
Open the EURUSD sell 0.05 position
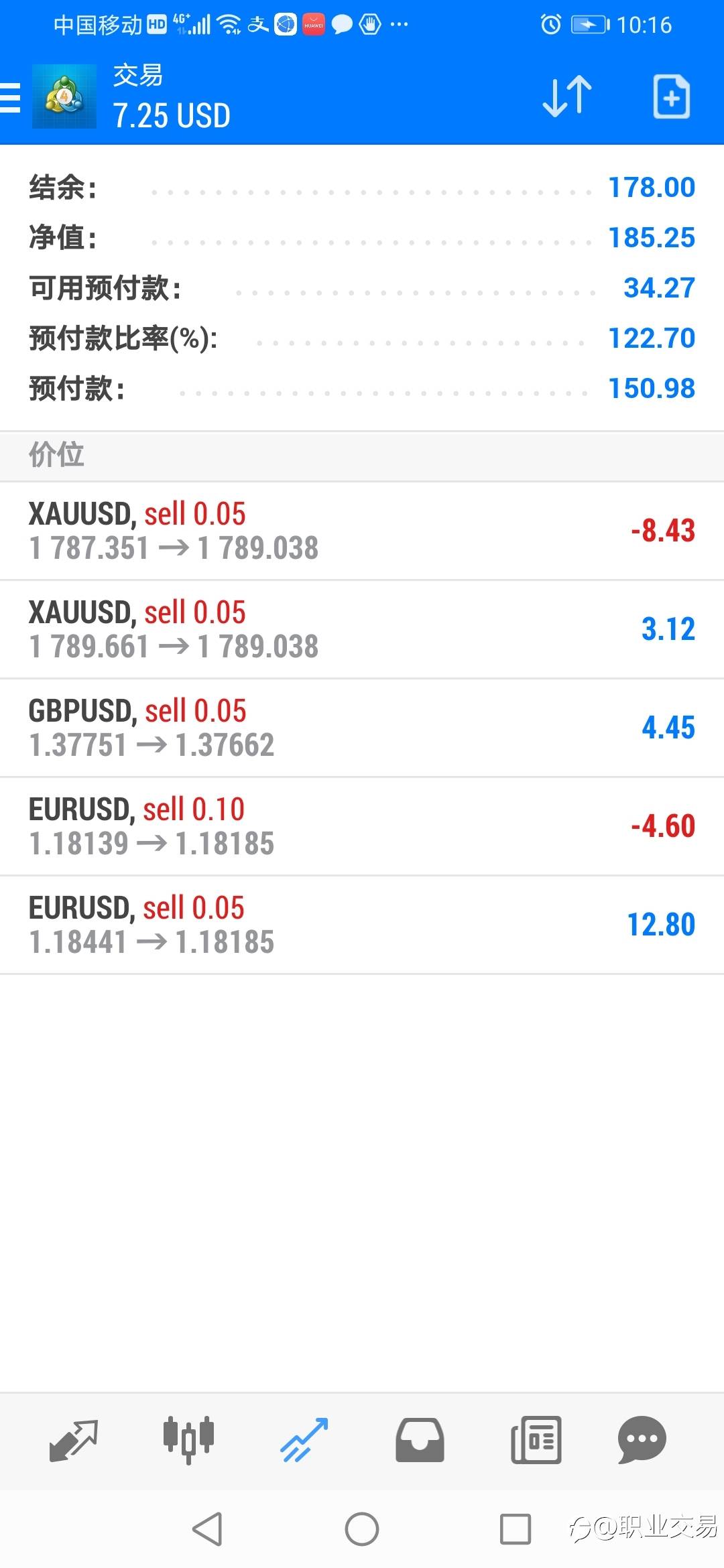(x=362, y=925)
